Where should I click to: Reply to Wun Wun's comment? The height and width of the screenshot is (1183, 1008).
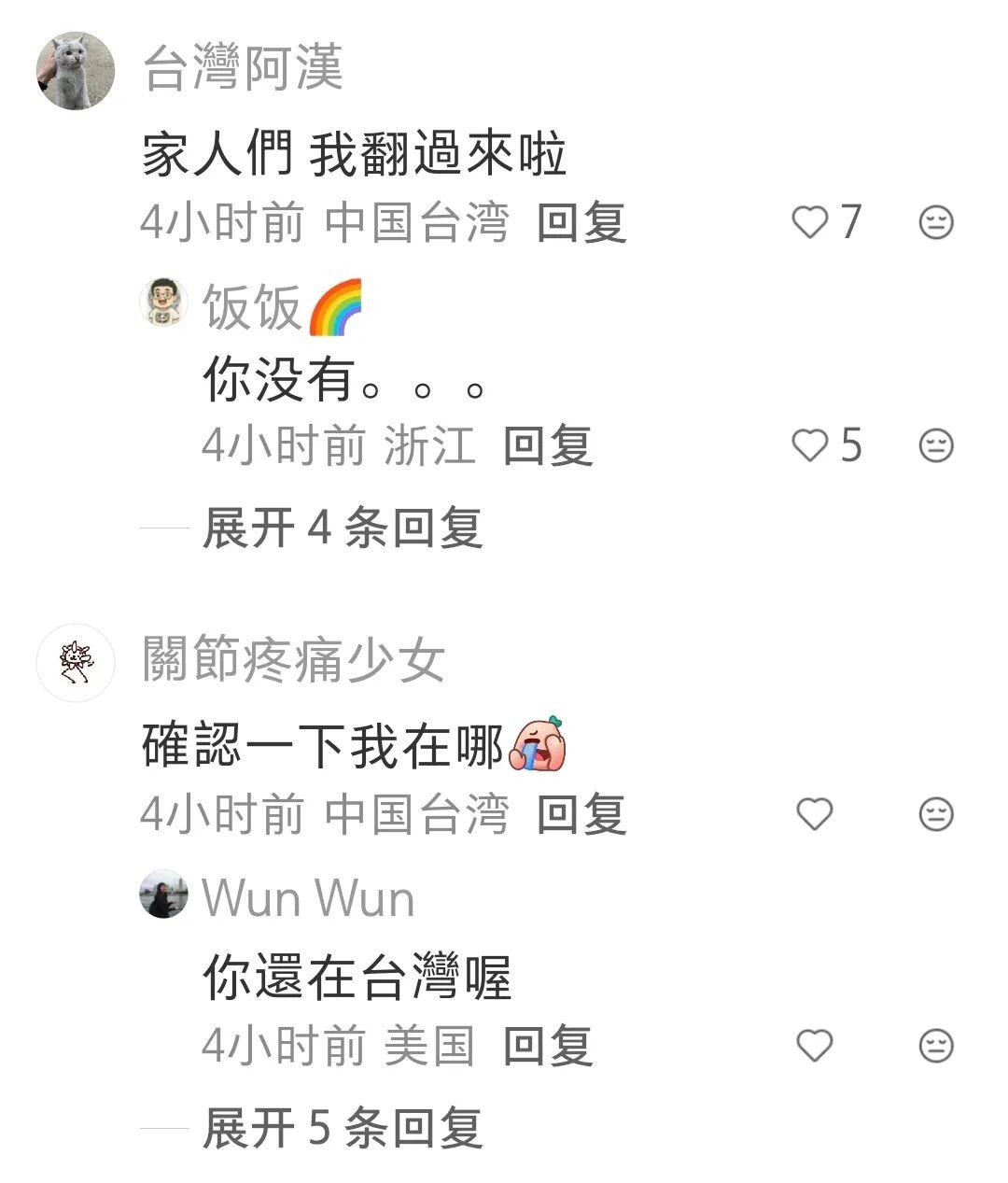click(548, 1046)
